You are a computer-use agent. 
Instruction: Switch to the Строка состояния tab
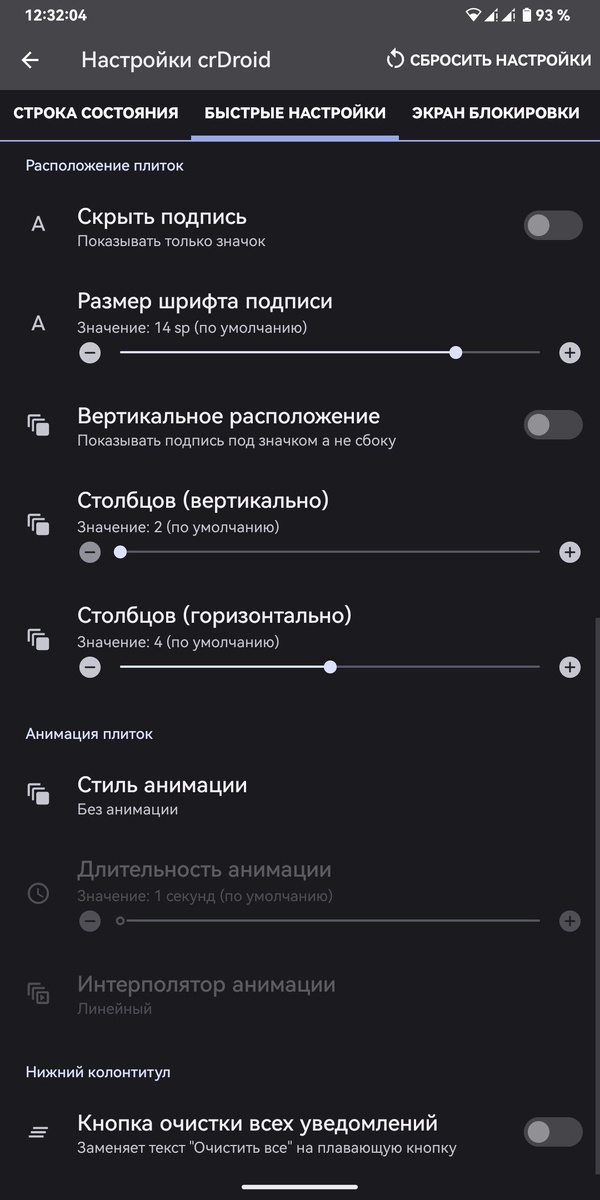96,113
